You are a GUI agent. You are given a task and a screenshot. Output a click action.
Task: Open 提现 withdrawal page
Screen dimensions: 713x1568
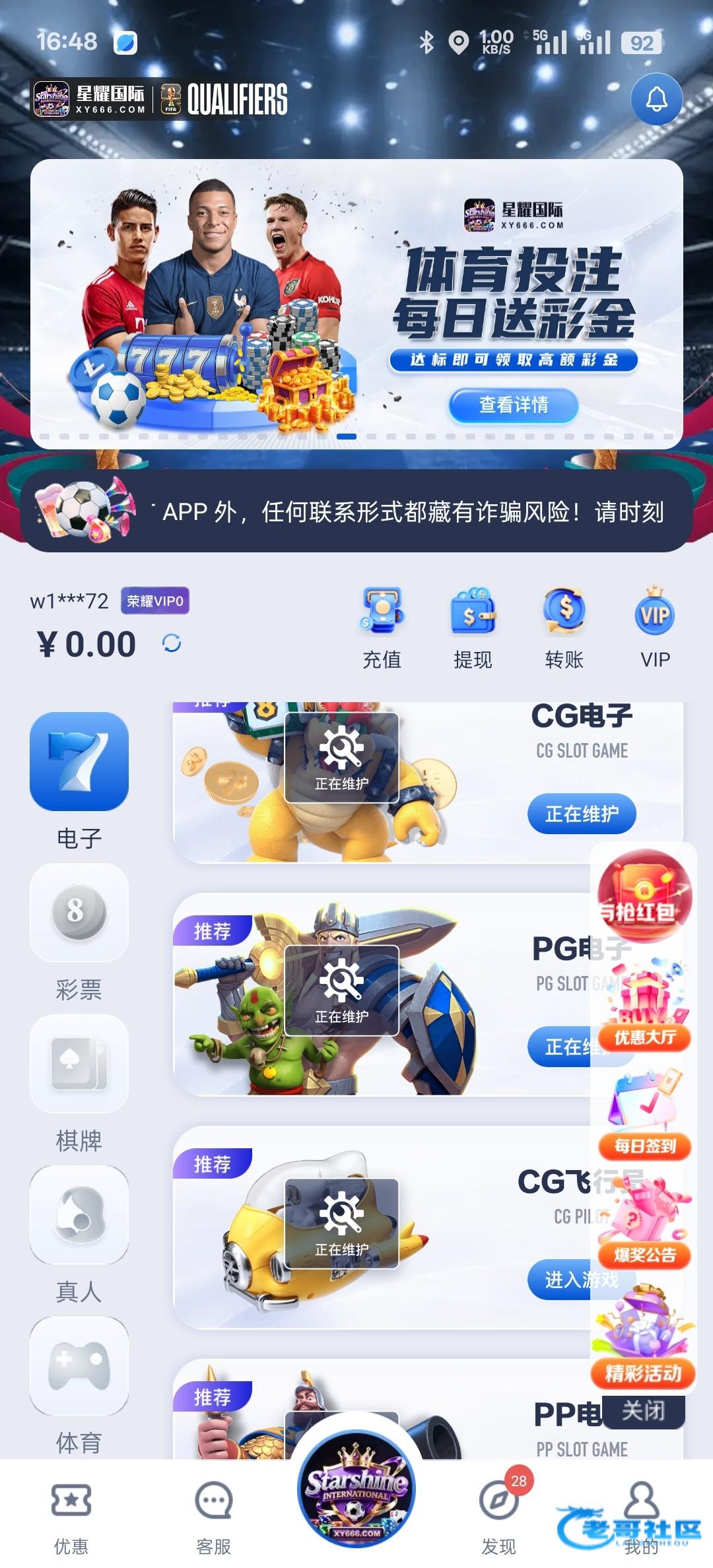[473, 627]
